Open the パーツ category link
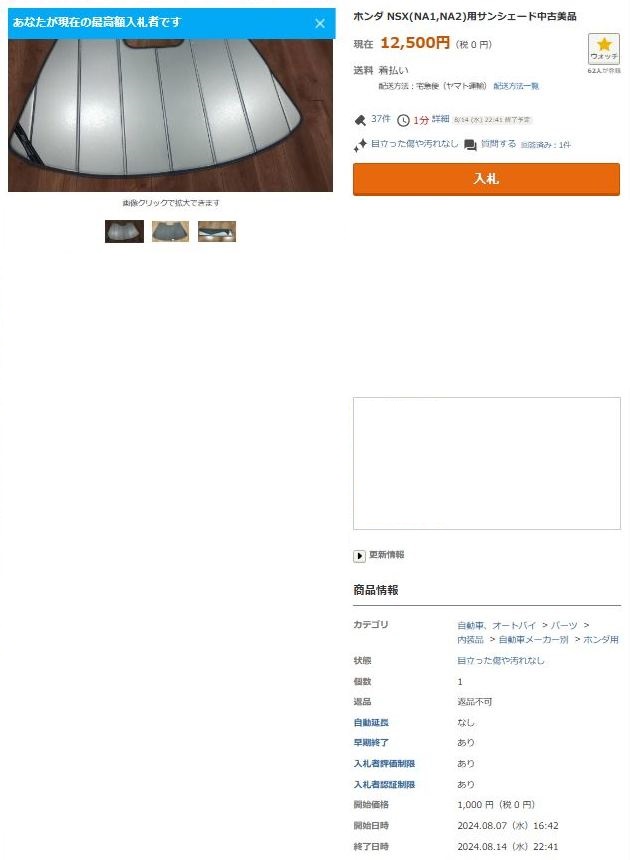630x860 pixels. pyautogui.click(x=564, y=625)
